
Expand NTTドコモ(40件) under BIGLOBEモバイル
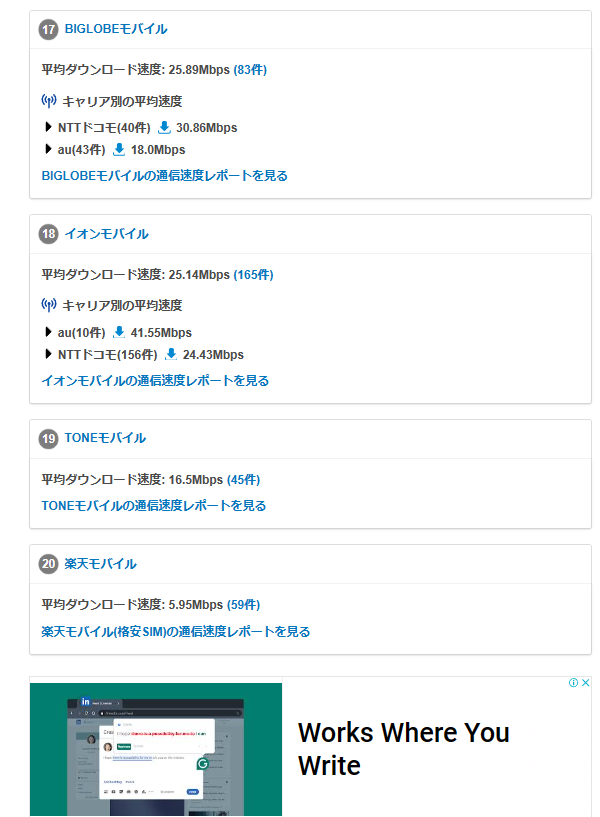pyautogui.click(x=98, y=128)
